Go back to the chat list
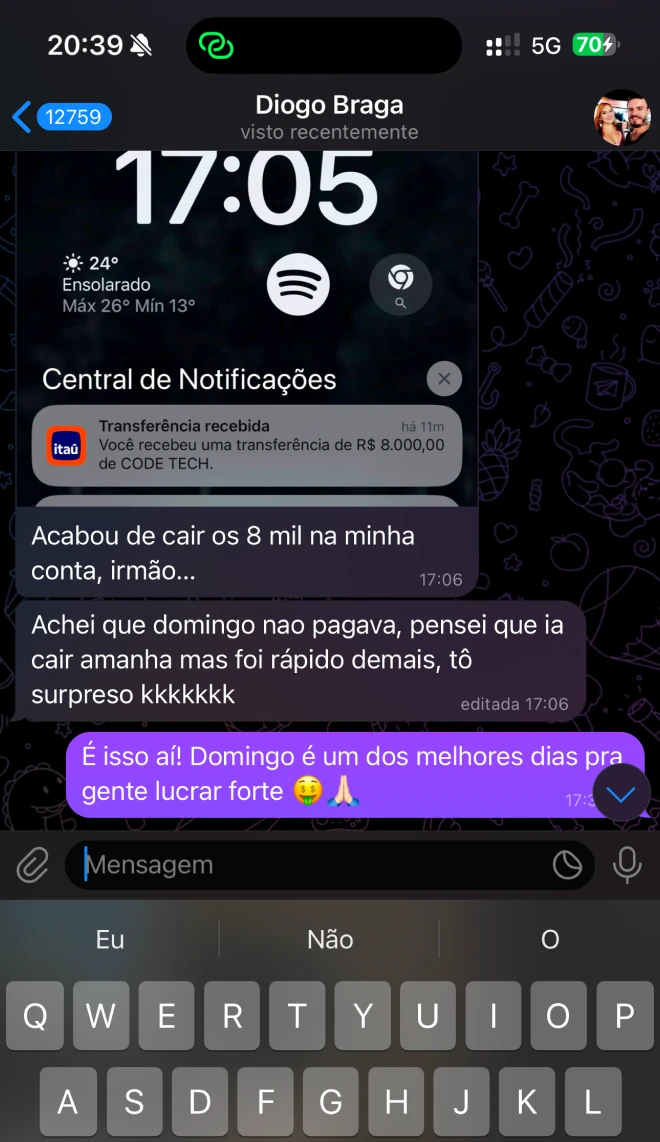Viewport: 660px width, 1142px height. 60,117
